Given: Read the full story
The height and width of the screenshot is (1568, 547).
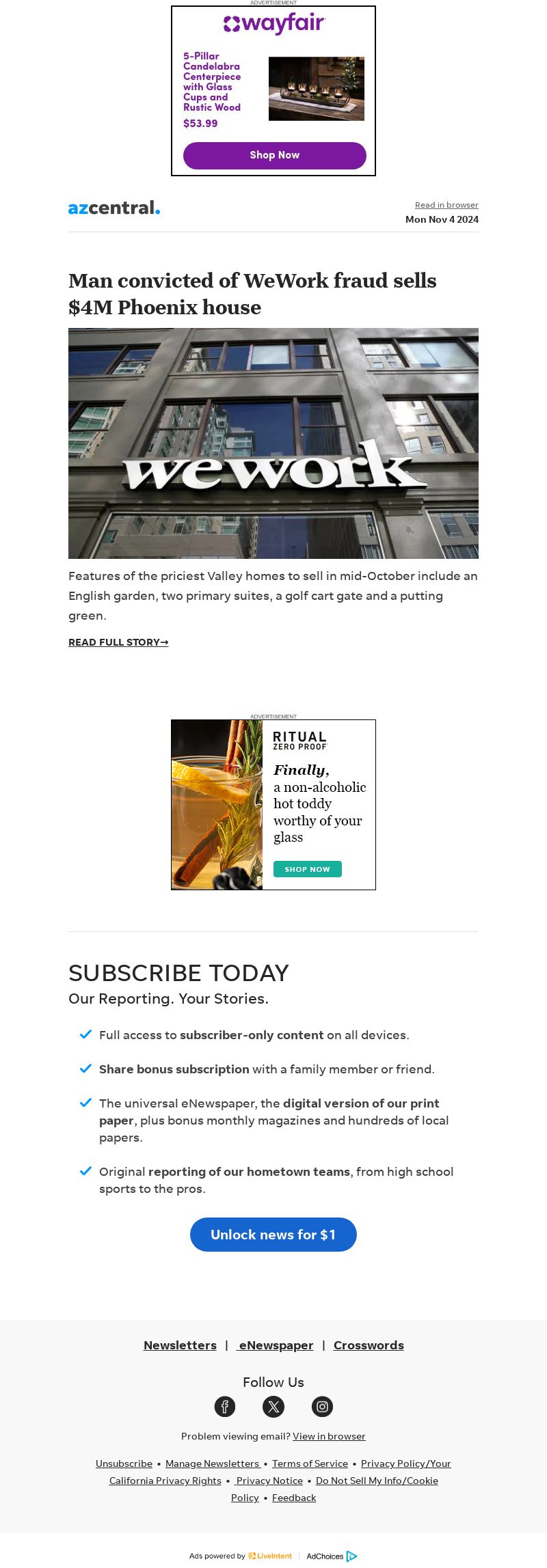Looking at the screenshot, I should pyautogui.click(x=118, y=642).
